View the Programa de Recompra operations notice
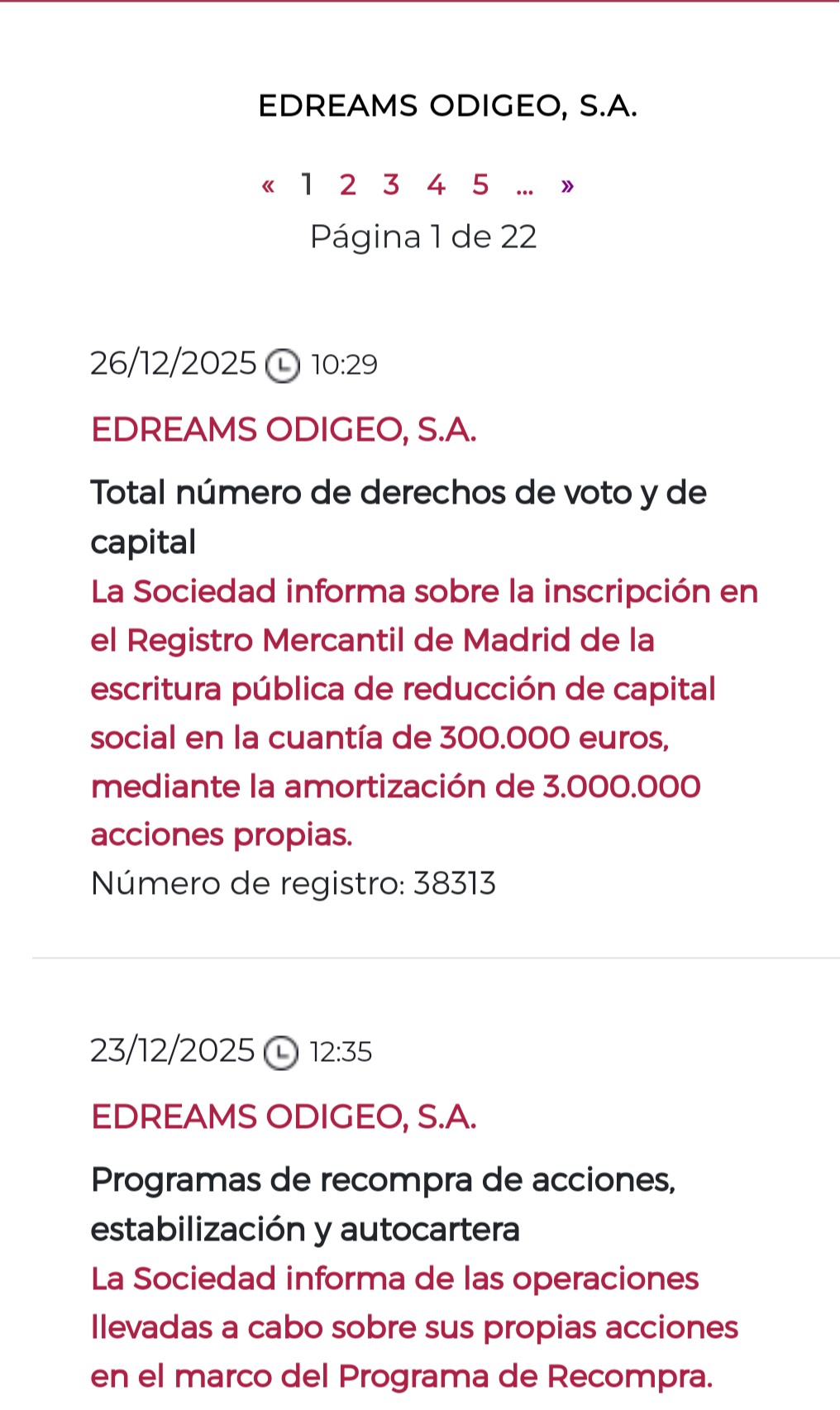840x1410 pixels. tap(413, 1327)
